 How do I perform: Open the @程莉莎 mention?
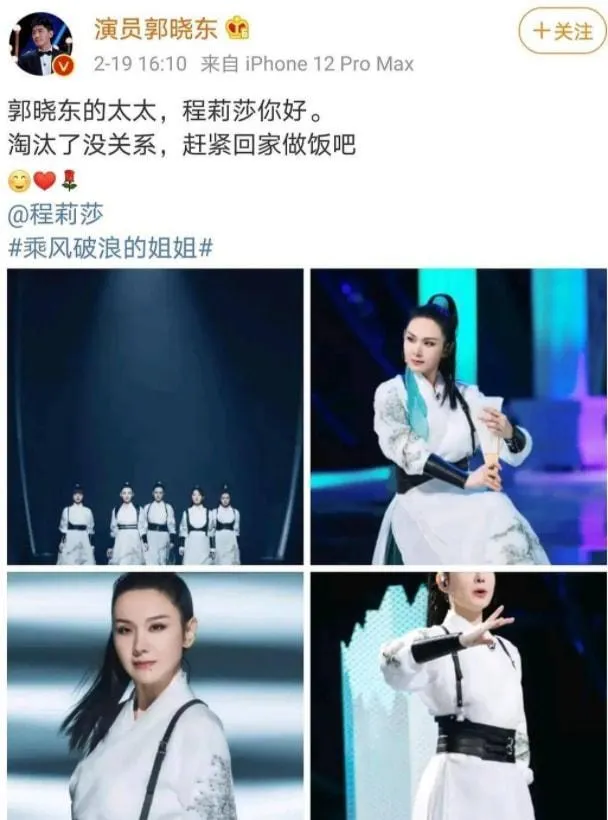pyautogui.click(x=56, y=213)
